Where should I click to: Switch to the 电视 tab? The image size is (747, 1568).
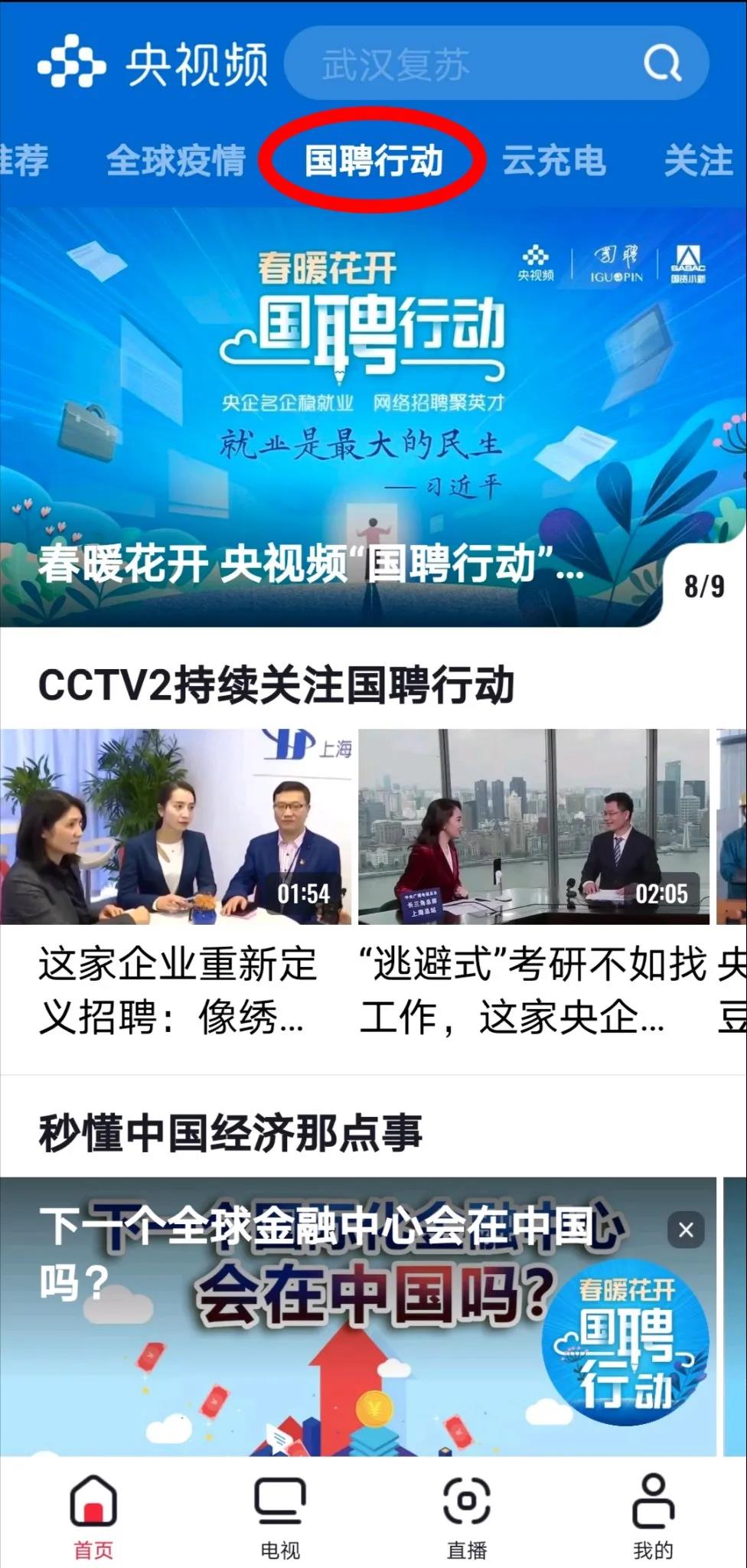[x=280, y=1516]
